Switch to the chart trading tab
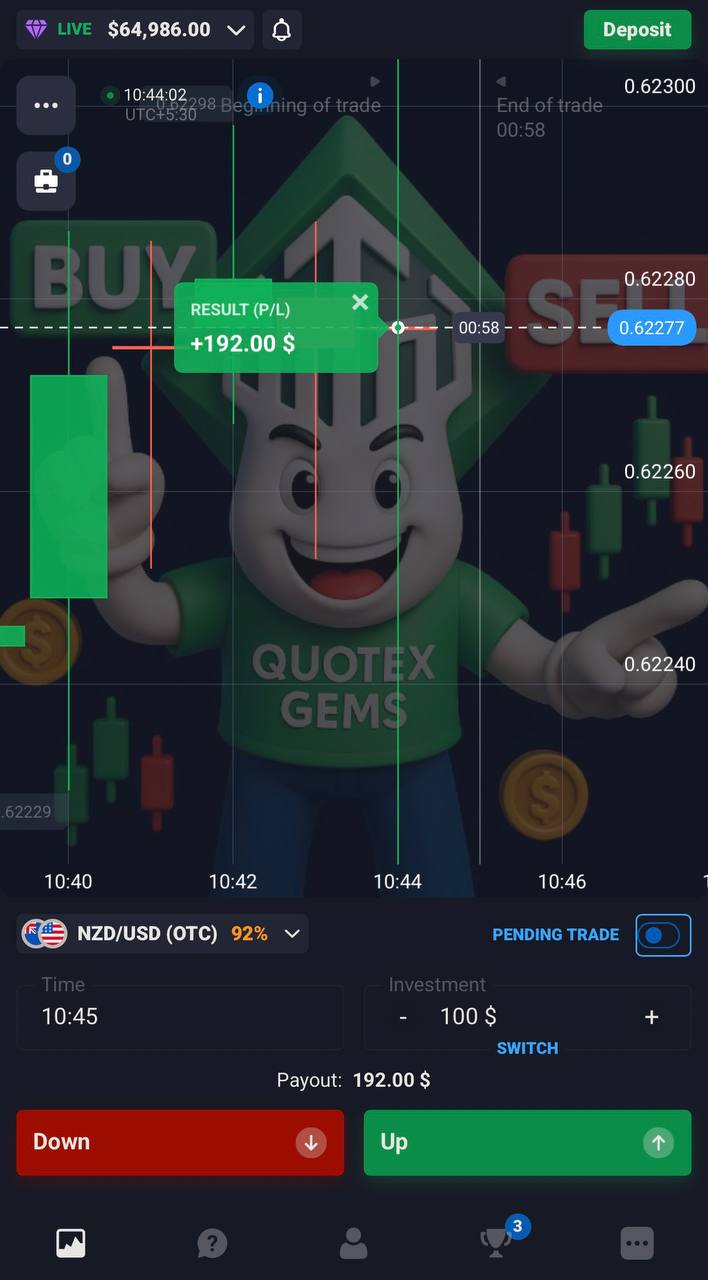 point(71,1243)
